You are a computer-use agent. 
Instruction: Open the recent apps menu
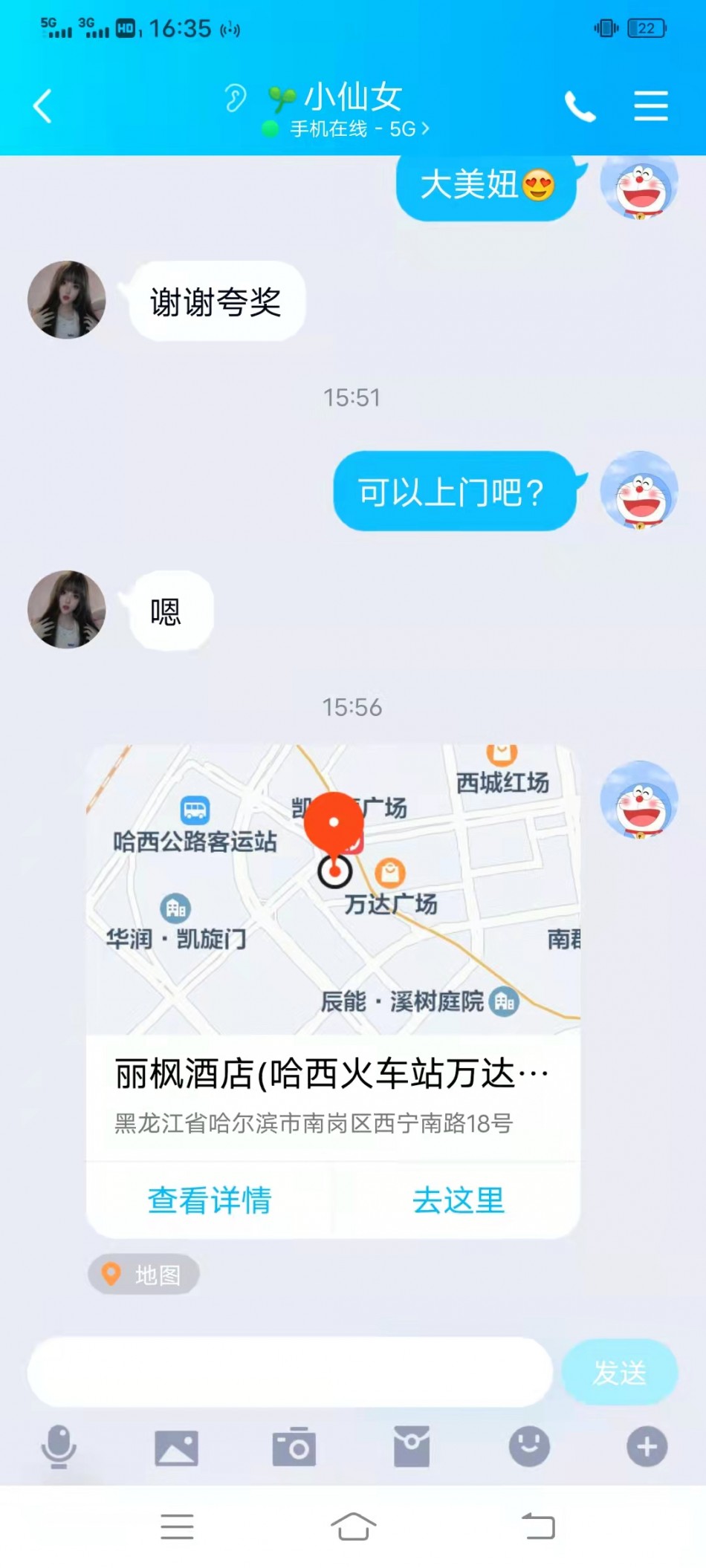point(177,1527)
